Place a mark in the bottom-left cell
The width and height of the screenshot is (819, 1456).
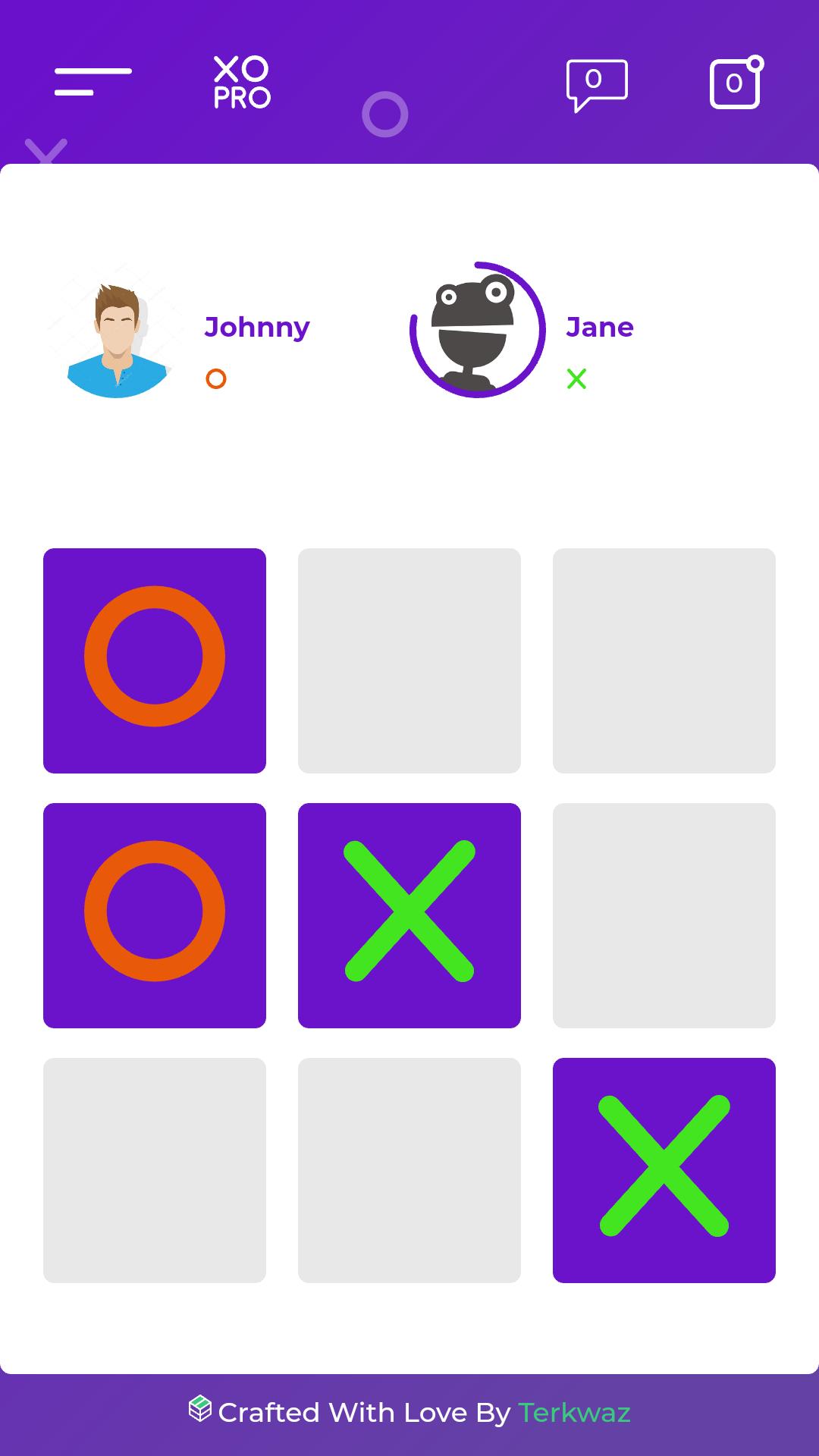pyautogui.click(x=155, y=1170)
